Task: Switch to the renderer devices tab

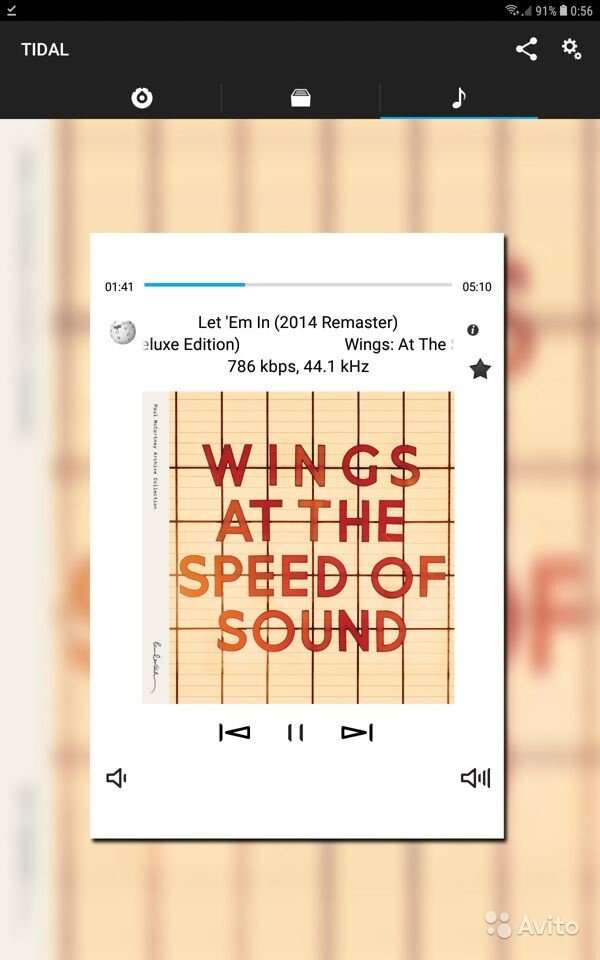Action: pyautogui.click(x=142, y=97)
